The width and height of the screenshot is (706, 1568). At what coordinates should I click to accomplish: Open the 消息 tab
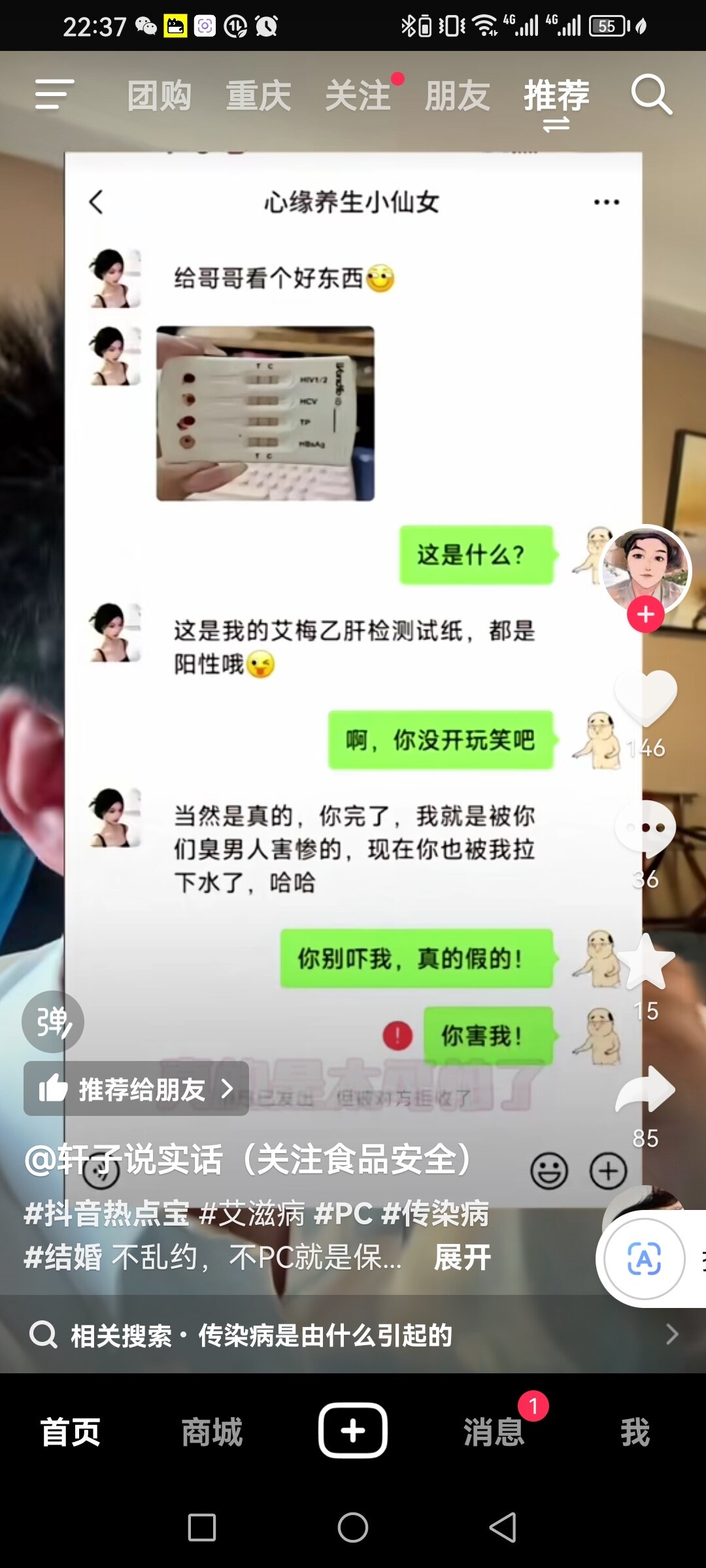pyautogui.click(x=494, y=1432)
